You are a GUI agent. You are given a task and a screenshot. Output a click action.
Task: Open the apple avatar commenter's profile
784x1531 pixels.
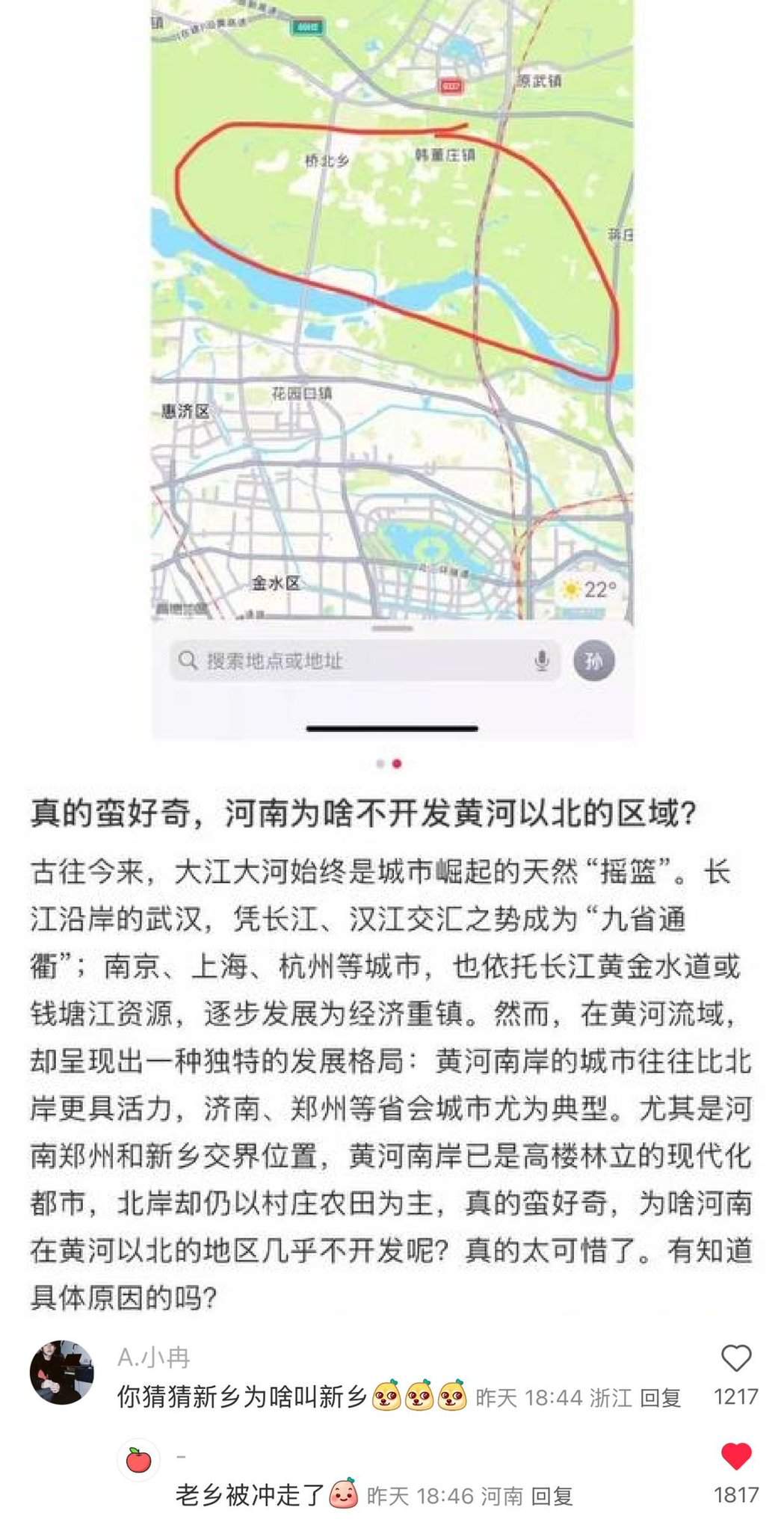(139, 1459)
